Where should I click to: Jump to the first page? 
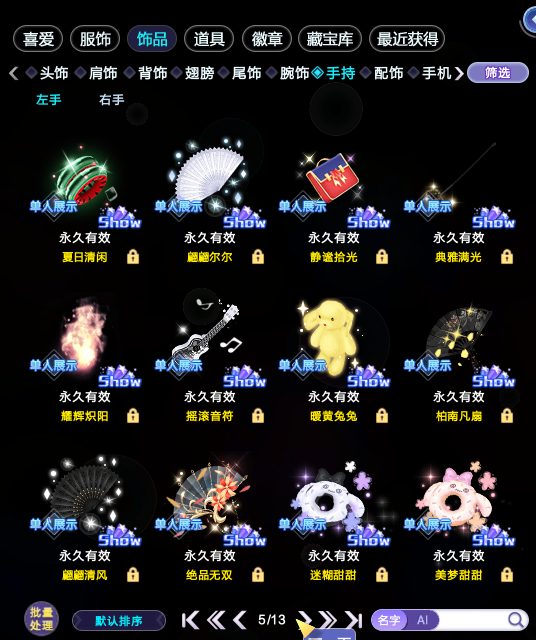coord(190,620)
